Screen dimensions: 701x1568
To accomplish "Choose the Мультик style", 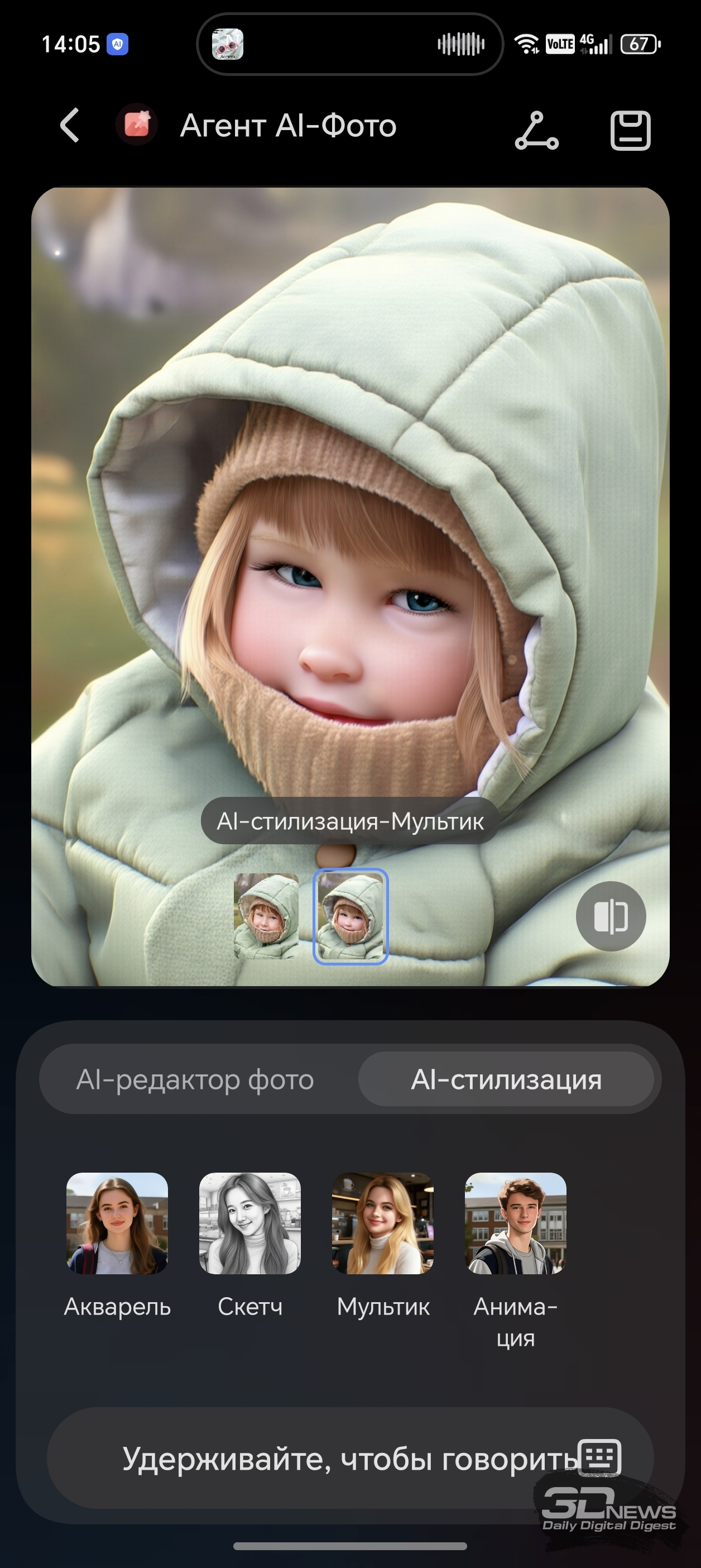I will [383, 1223].
